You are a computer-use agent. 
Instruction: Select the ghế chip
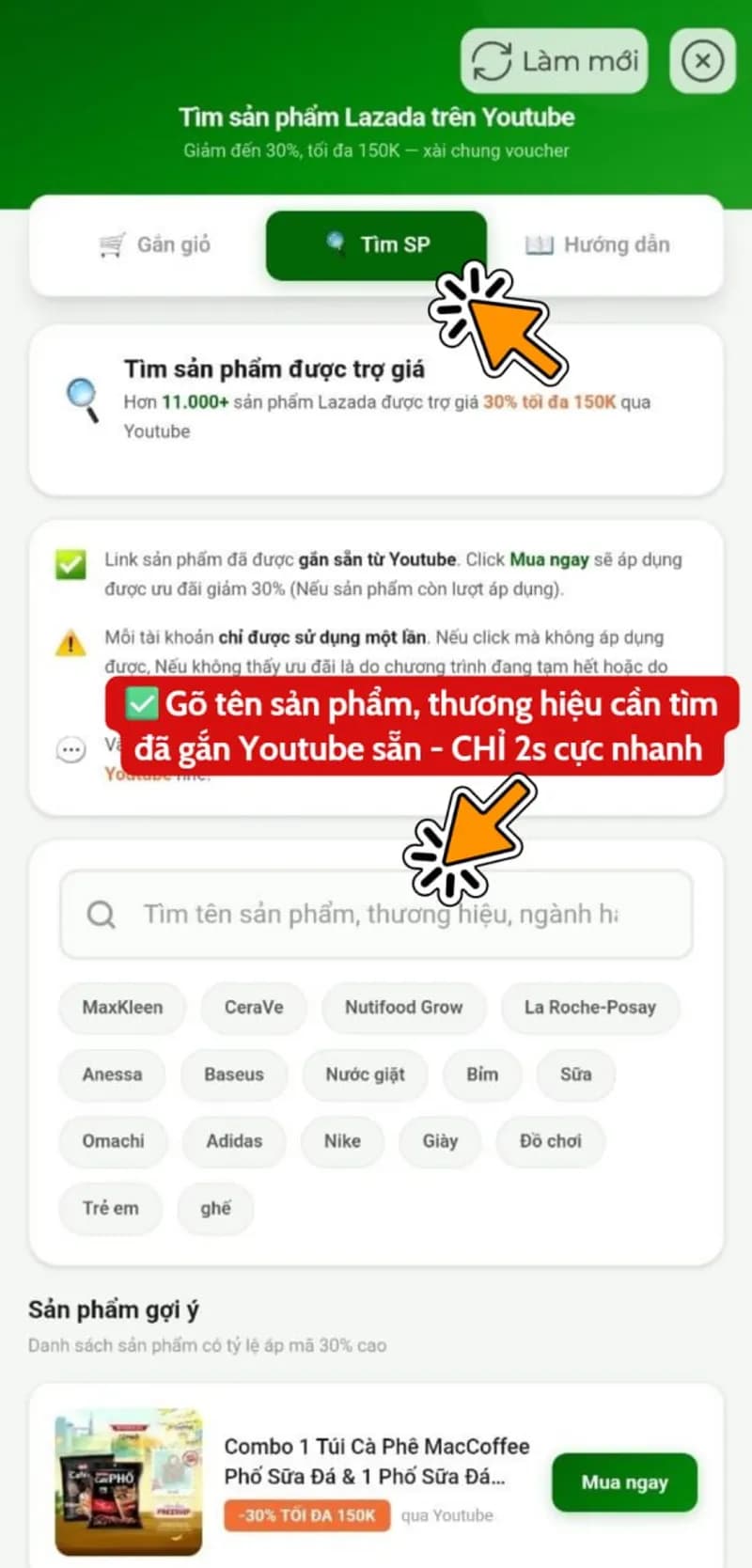pos(215,1208)
